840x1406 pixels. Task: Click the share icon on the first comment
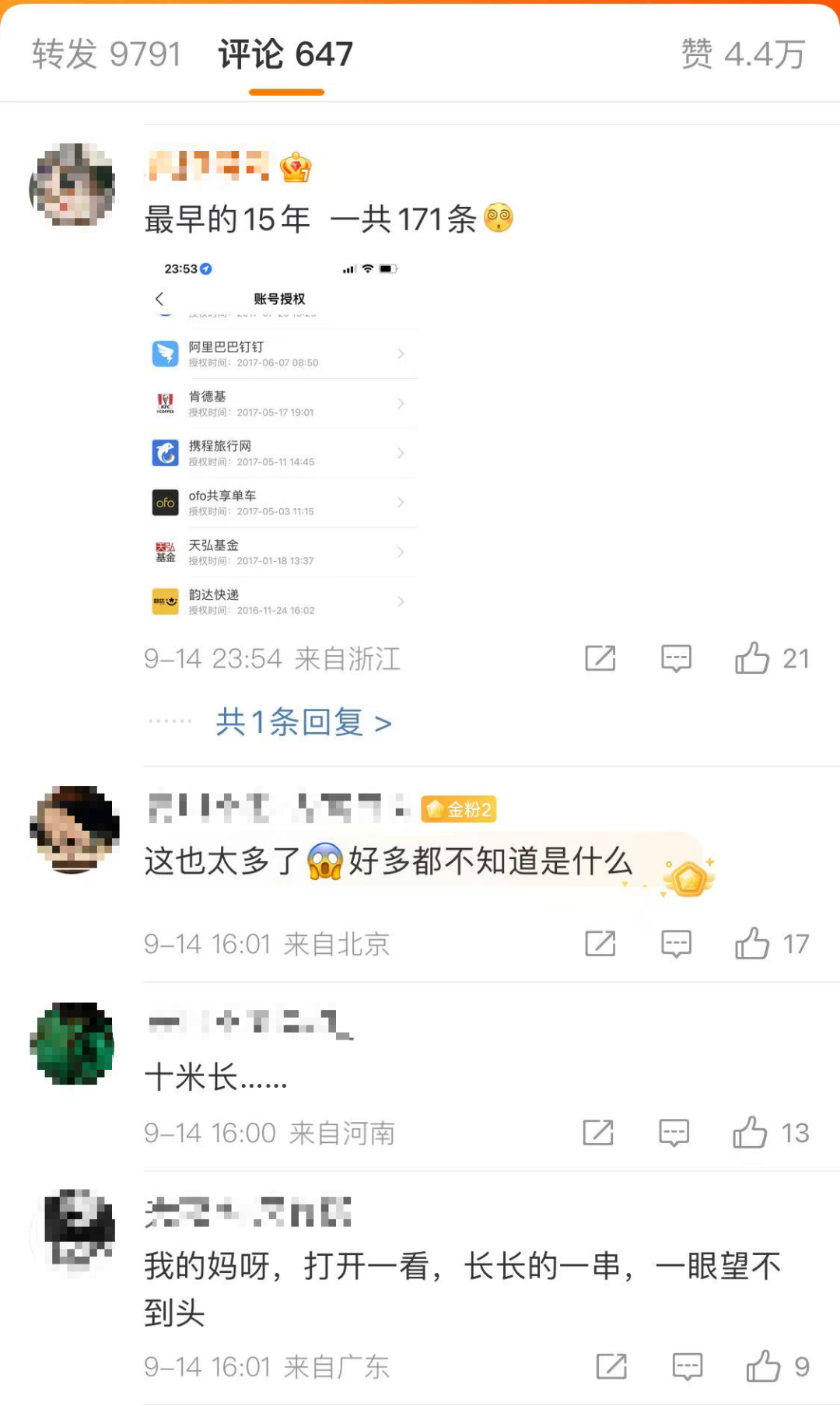pyautogui.click(x=599, y=658)
